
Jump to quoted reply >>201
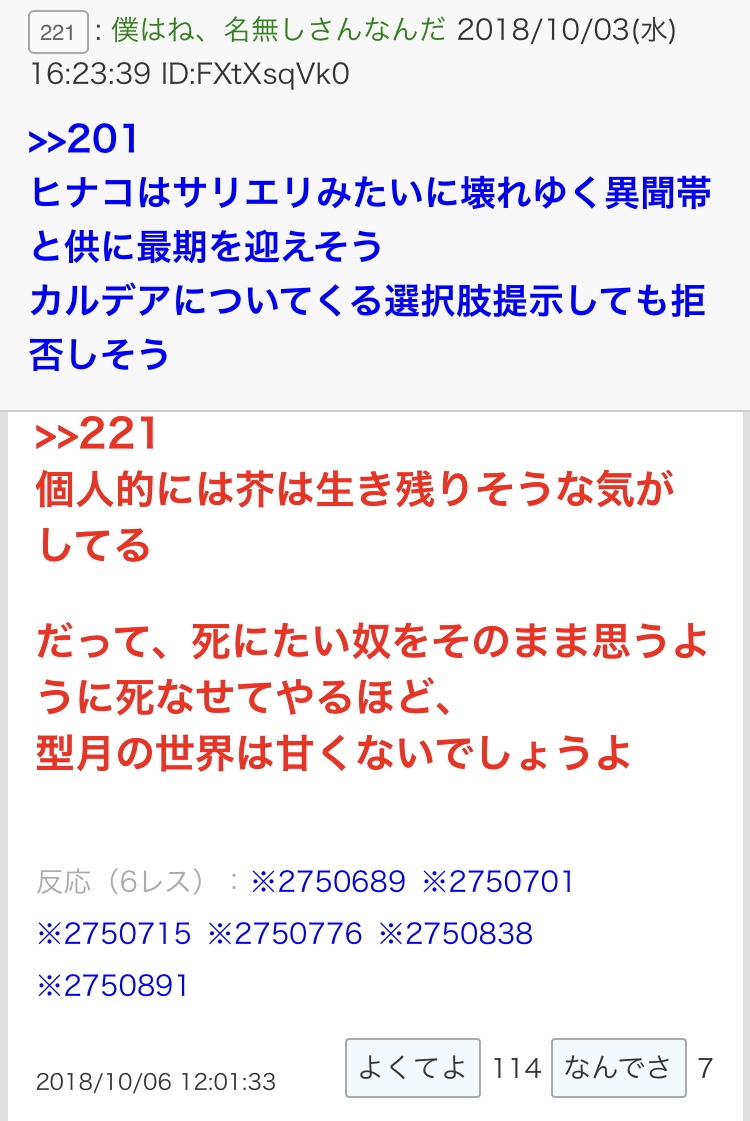[83, 142]
